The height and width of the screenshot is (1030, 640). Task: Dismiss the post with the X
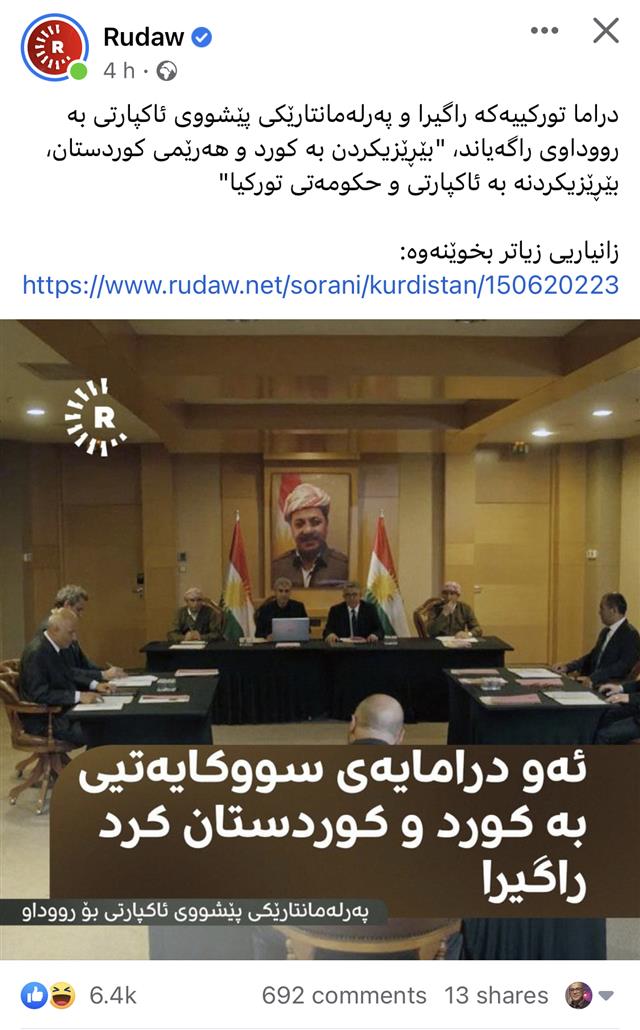pyautogui.click(x=606, y=31)
